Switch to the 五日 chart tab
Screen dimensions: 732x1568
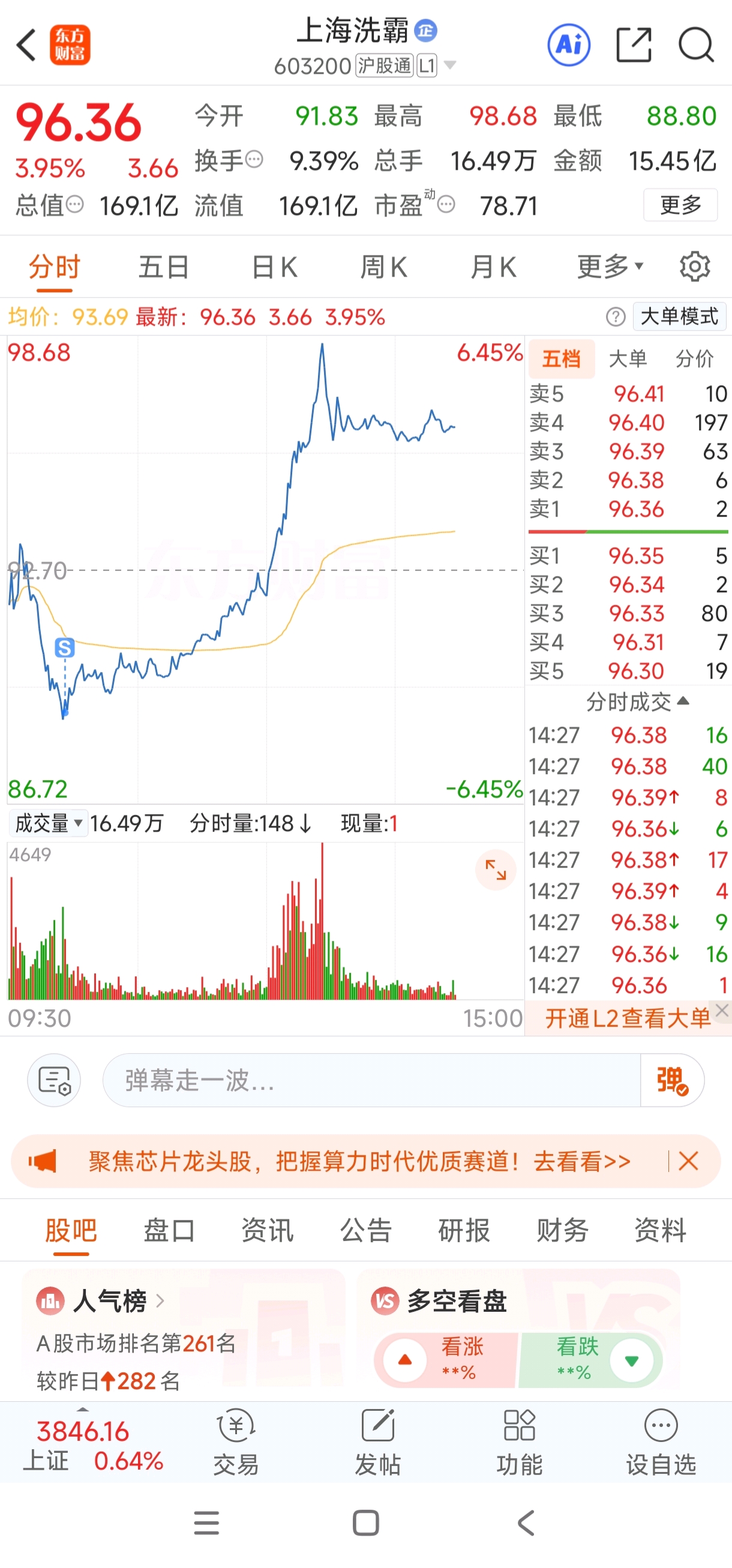(x=164, y=267)
